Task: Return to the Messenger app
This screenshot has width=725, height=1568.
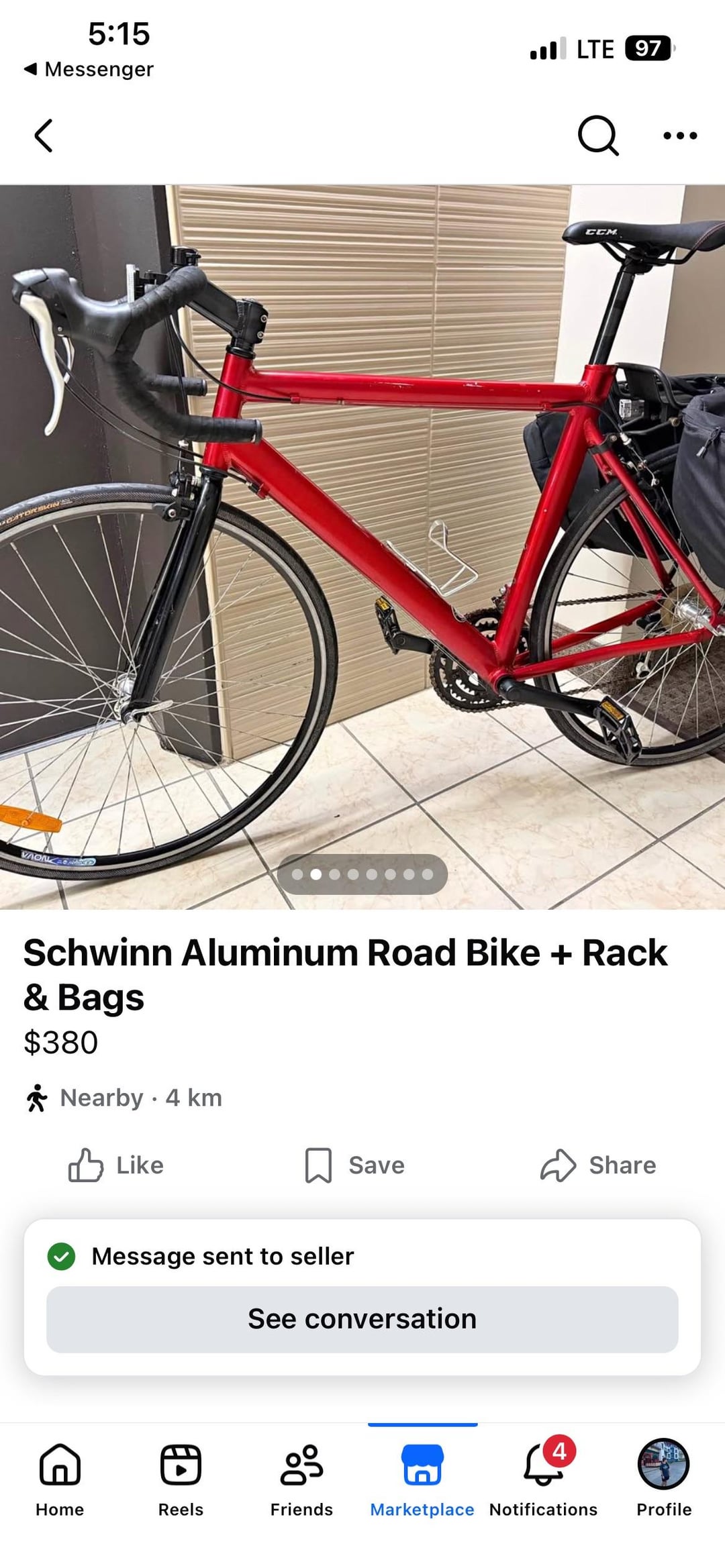Action: tap(89, 69)
